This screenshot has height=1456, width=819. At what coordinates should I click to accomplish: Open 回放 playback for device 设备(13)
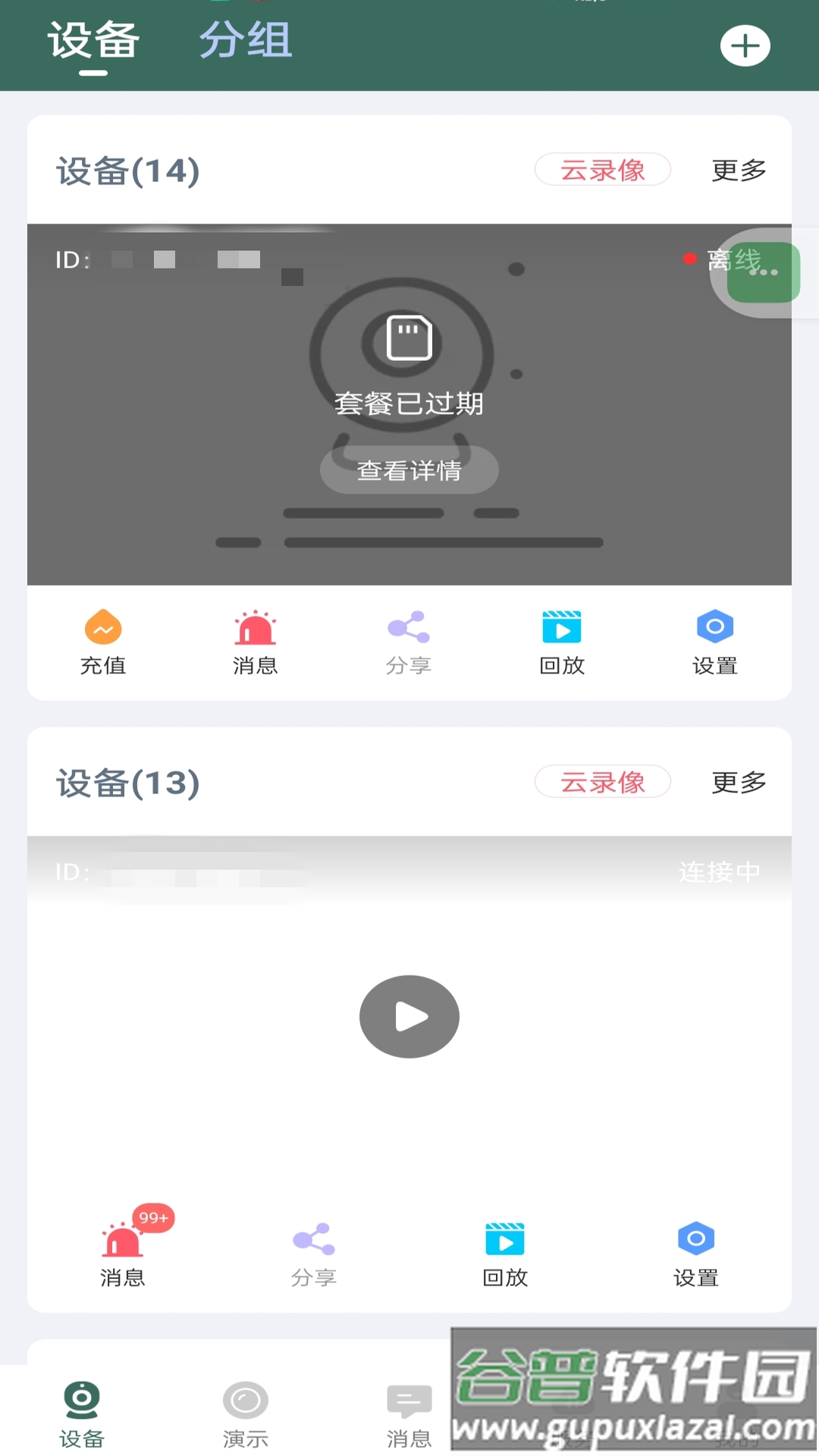pyautogui.click(x=504, y=1251)
